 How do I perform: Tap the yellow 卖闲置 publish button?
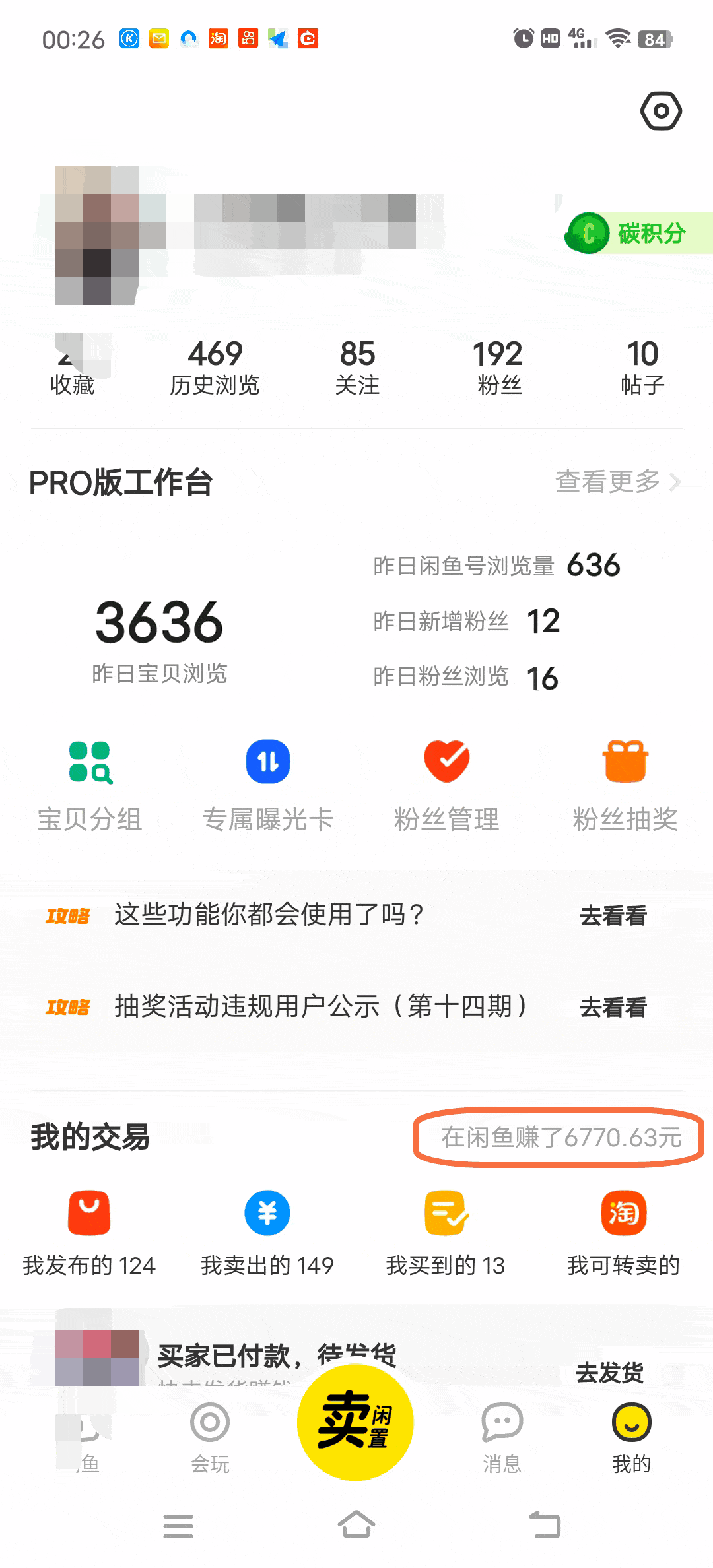(355, 1425)
